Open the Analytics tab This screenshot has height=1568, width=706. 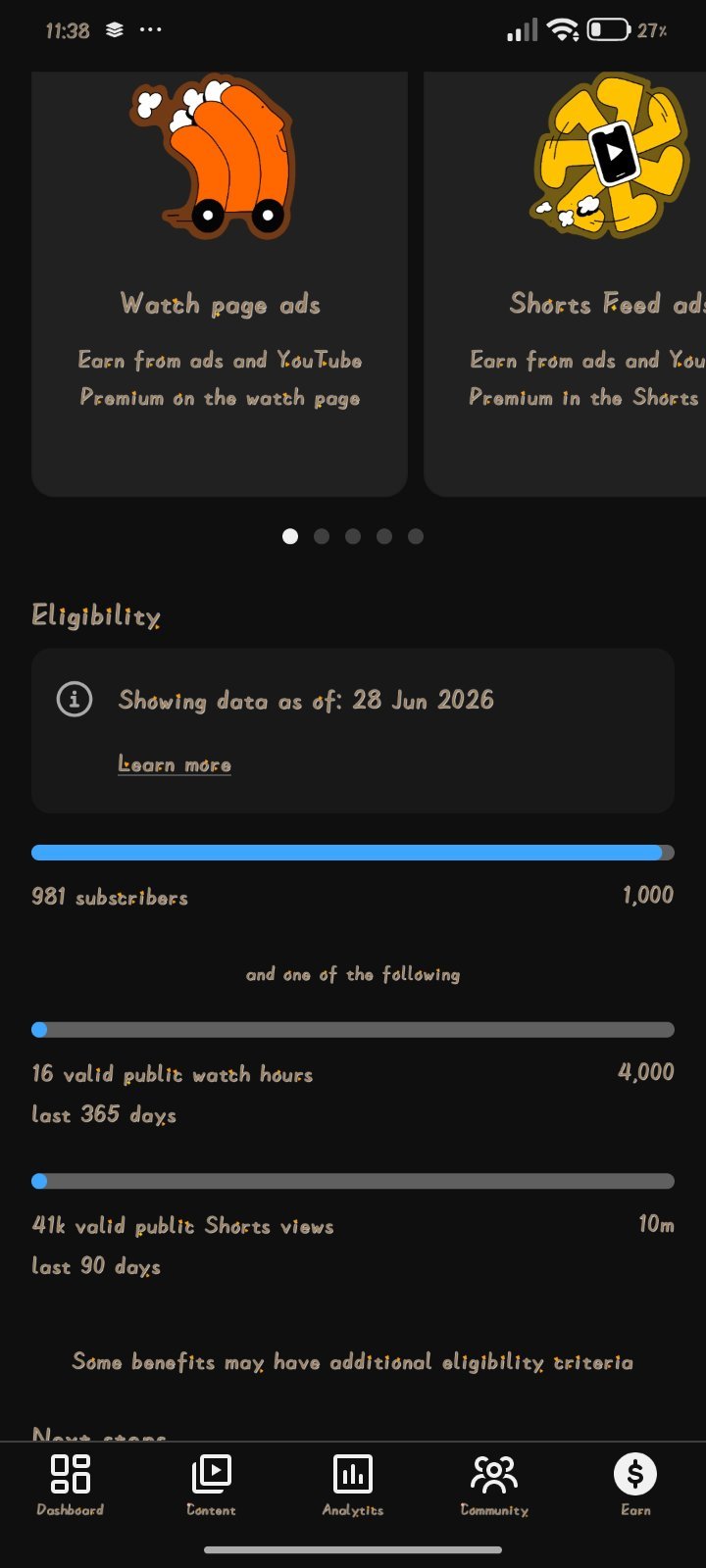click(353, 1486)
